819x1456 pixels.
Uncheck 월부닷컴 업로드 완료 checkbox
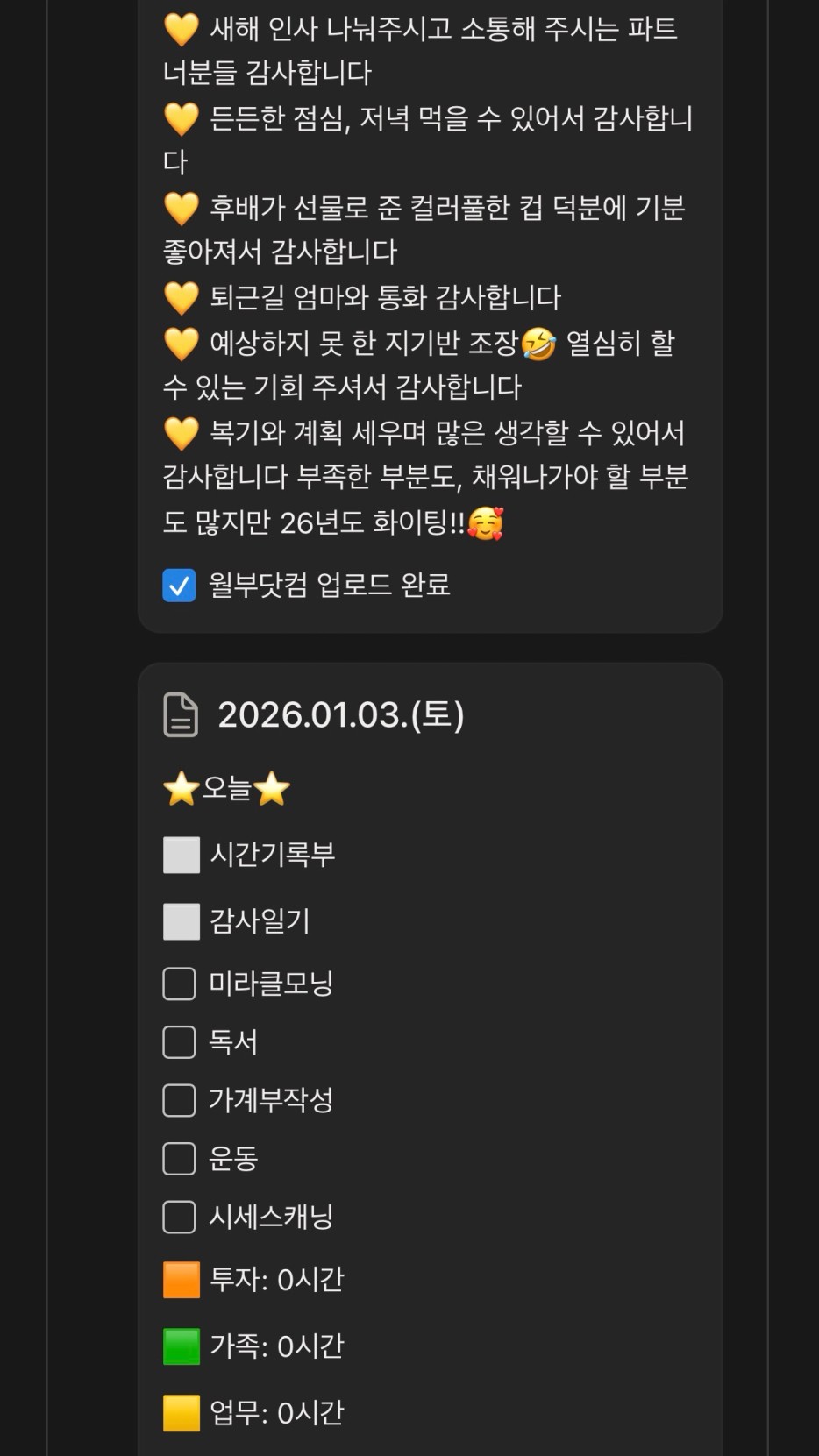pos(180,586)
